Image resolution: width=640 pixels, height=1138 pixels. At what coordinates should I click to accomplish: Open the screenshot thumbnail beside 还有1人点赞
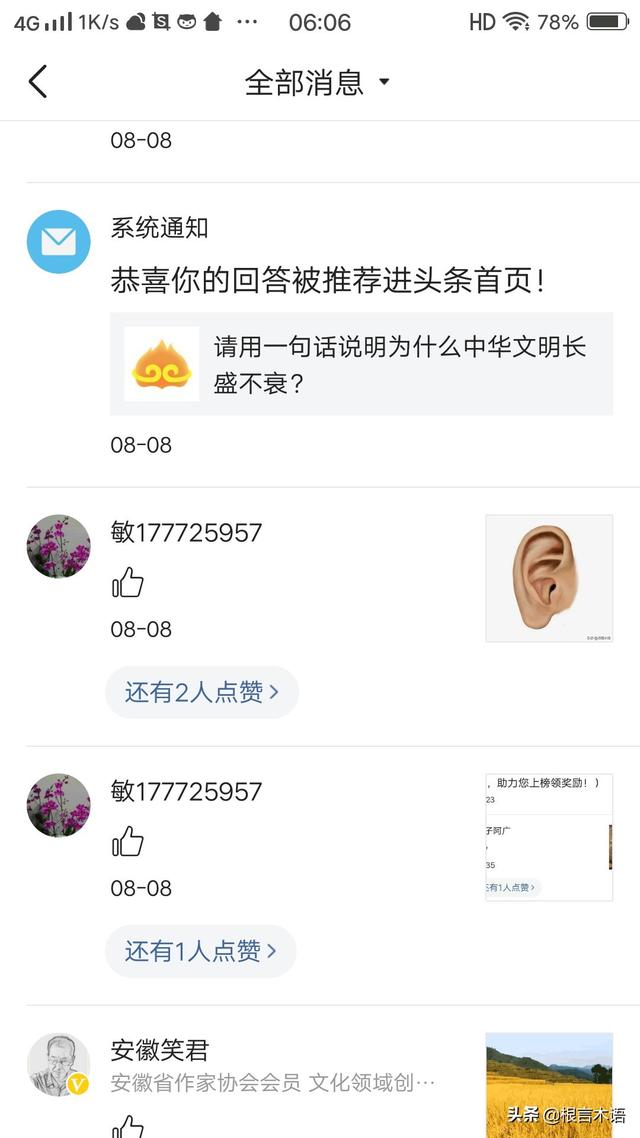point(548,837)
